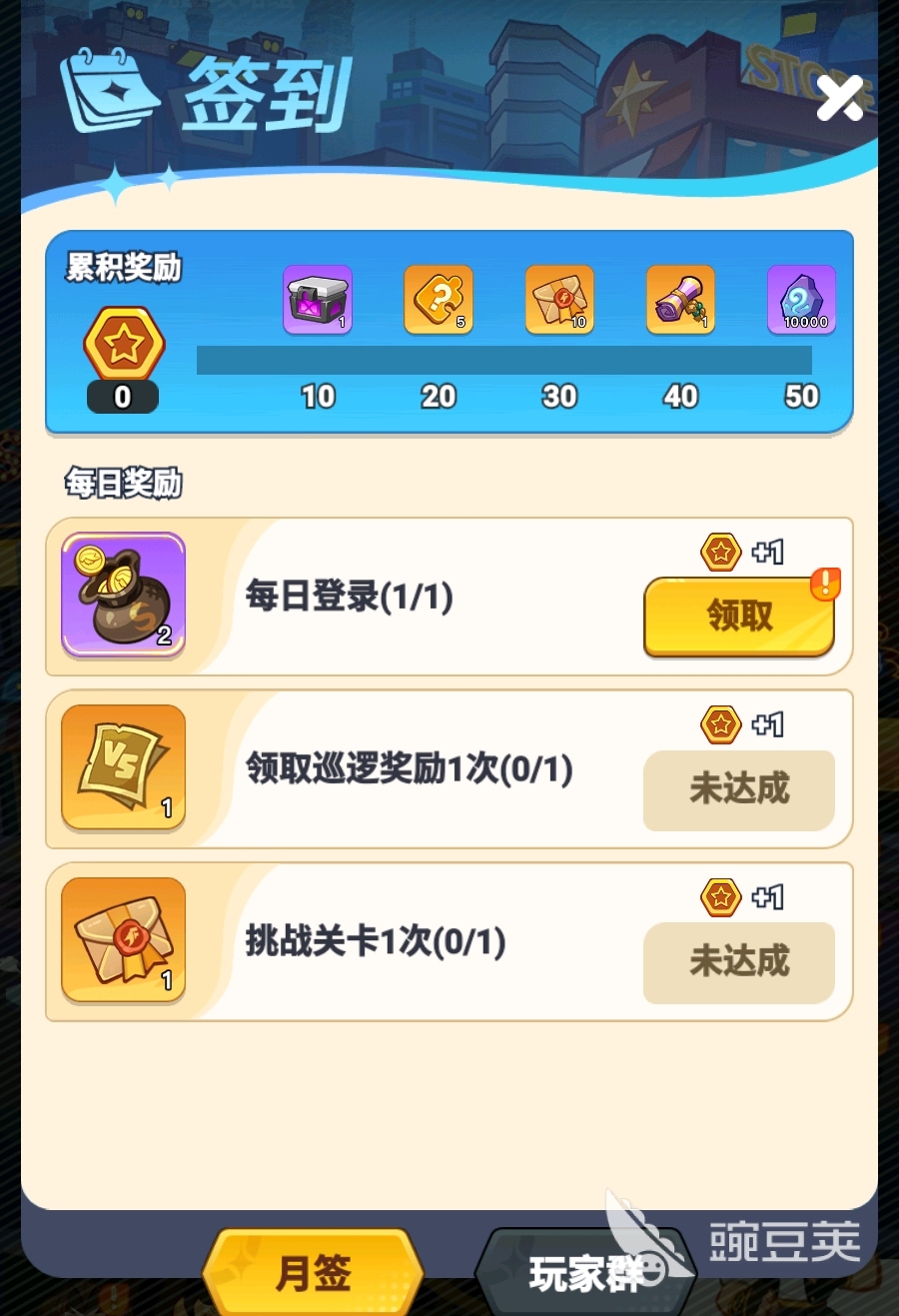Inspect the VS ticket item for 领取巡逻奖励
This screenshot has width=899, height=1316.
click(124, 767)
